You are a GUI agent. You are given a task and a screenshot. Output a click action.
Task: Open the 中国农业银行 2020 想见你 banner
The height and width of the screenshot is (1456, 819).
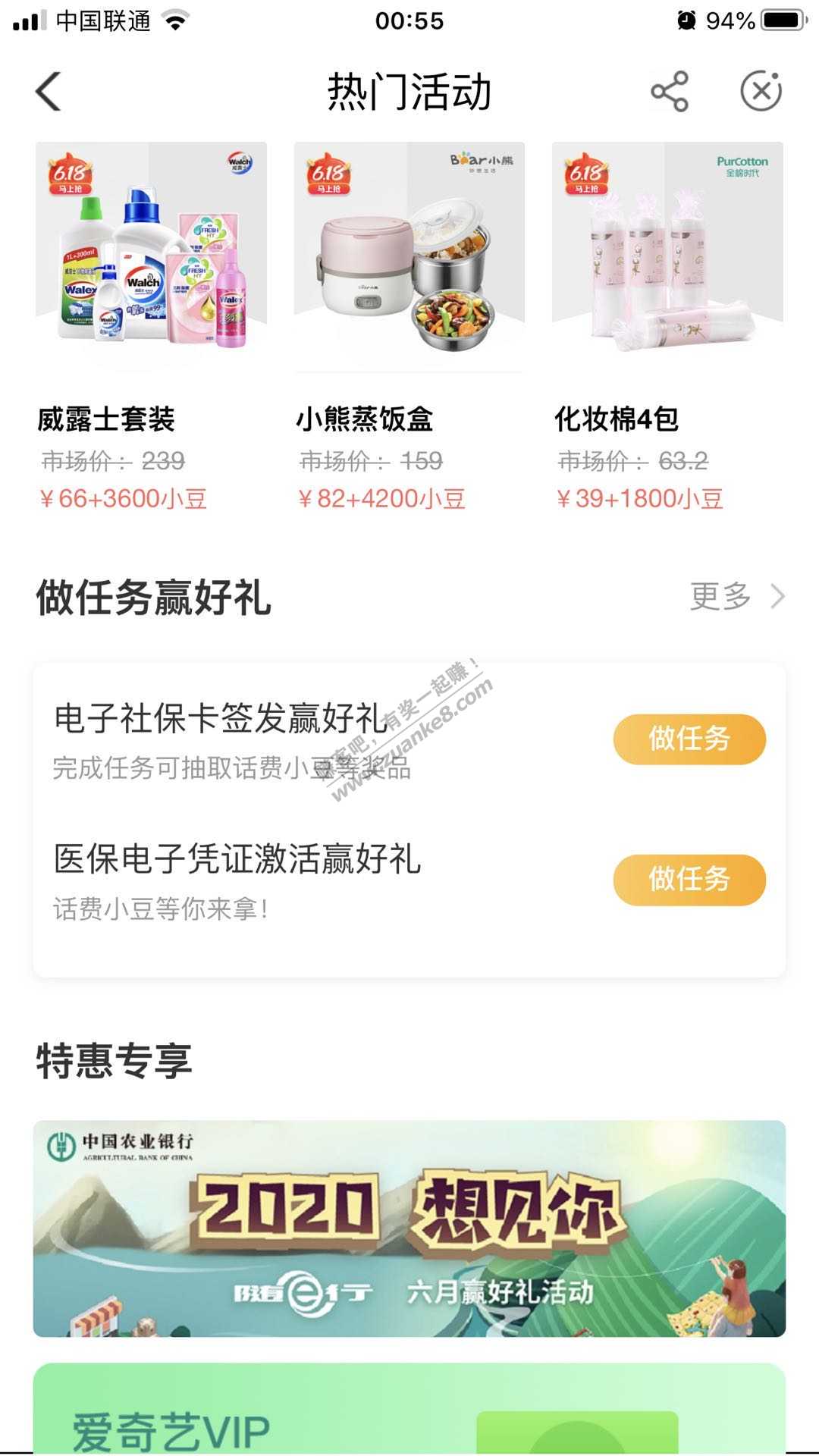(409, 1228)
